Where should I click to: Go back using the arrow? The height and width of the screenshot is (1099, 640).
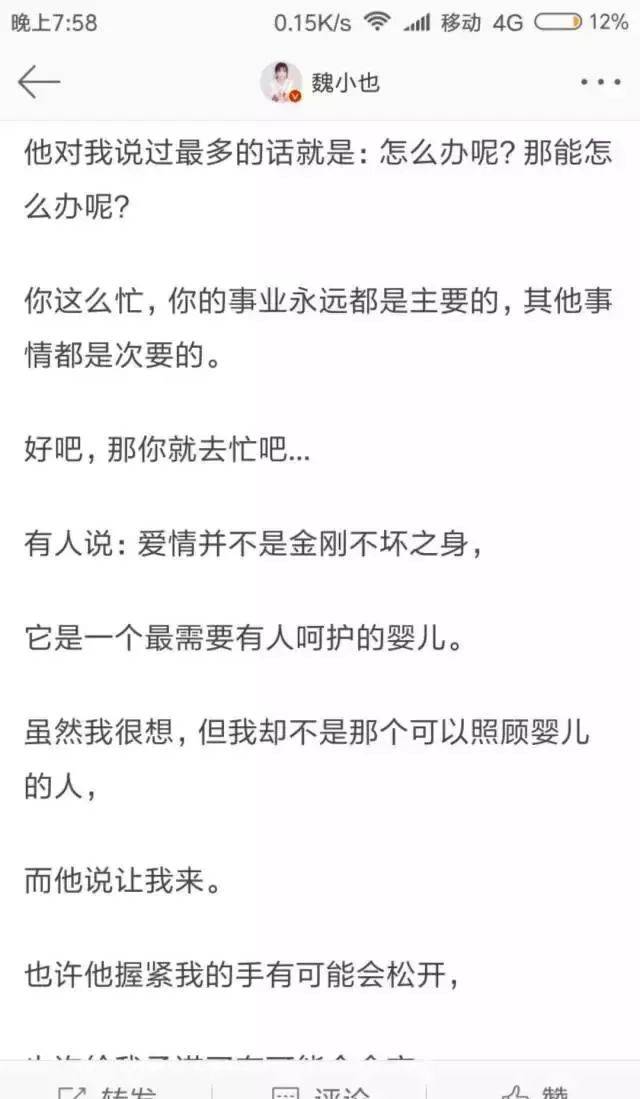pyautogui.click(x=39, y=82)
